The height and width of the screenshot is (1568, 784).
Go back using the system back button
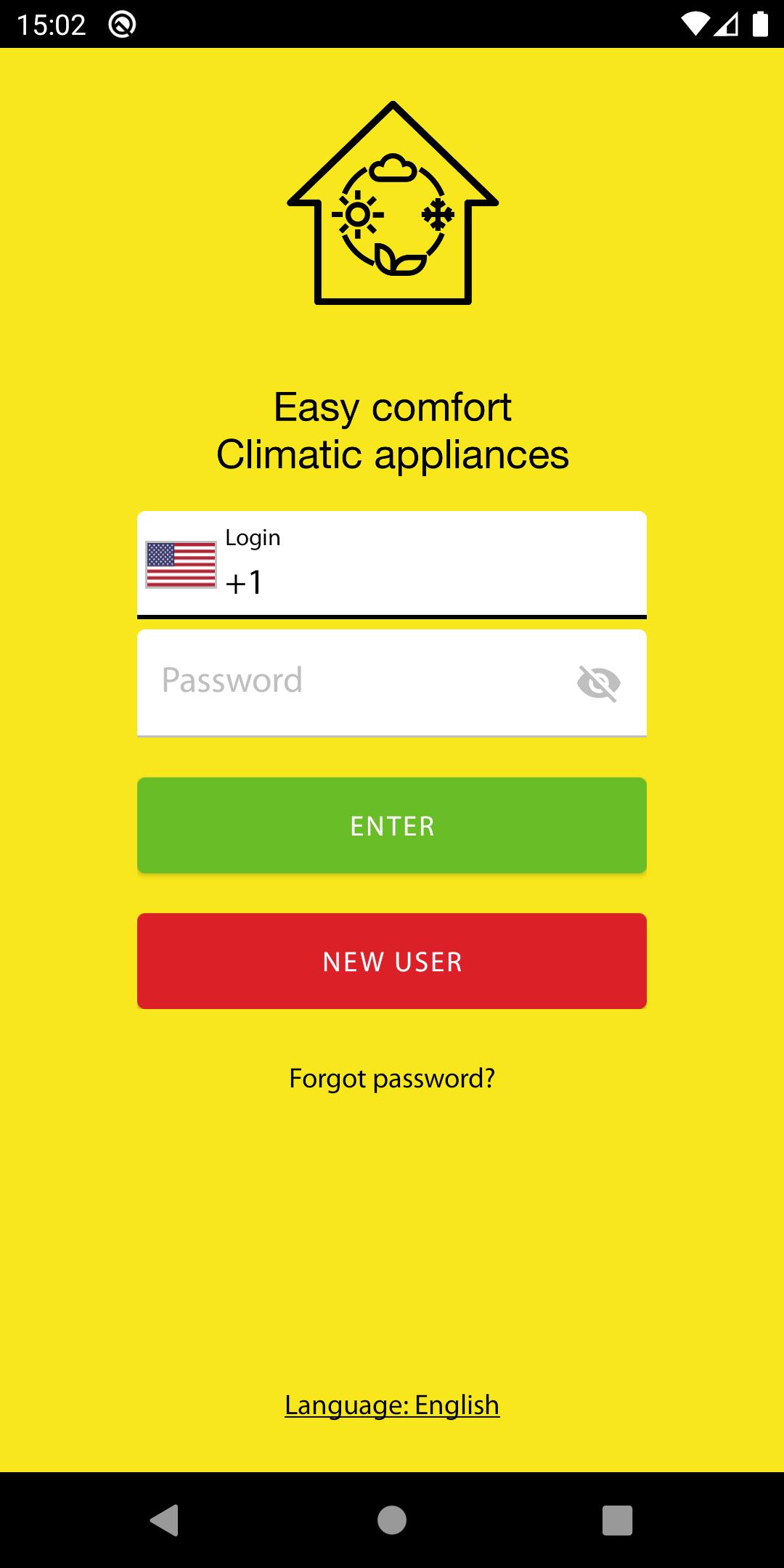pyautogui.click(x=166, y=1520)
